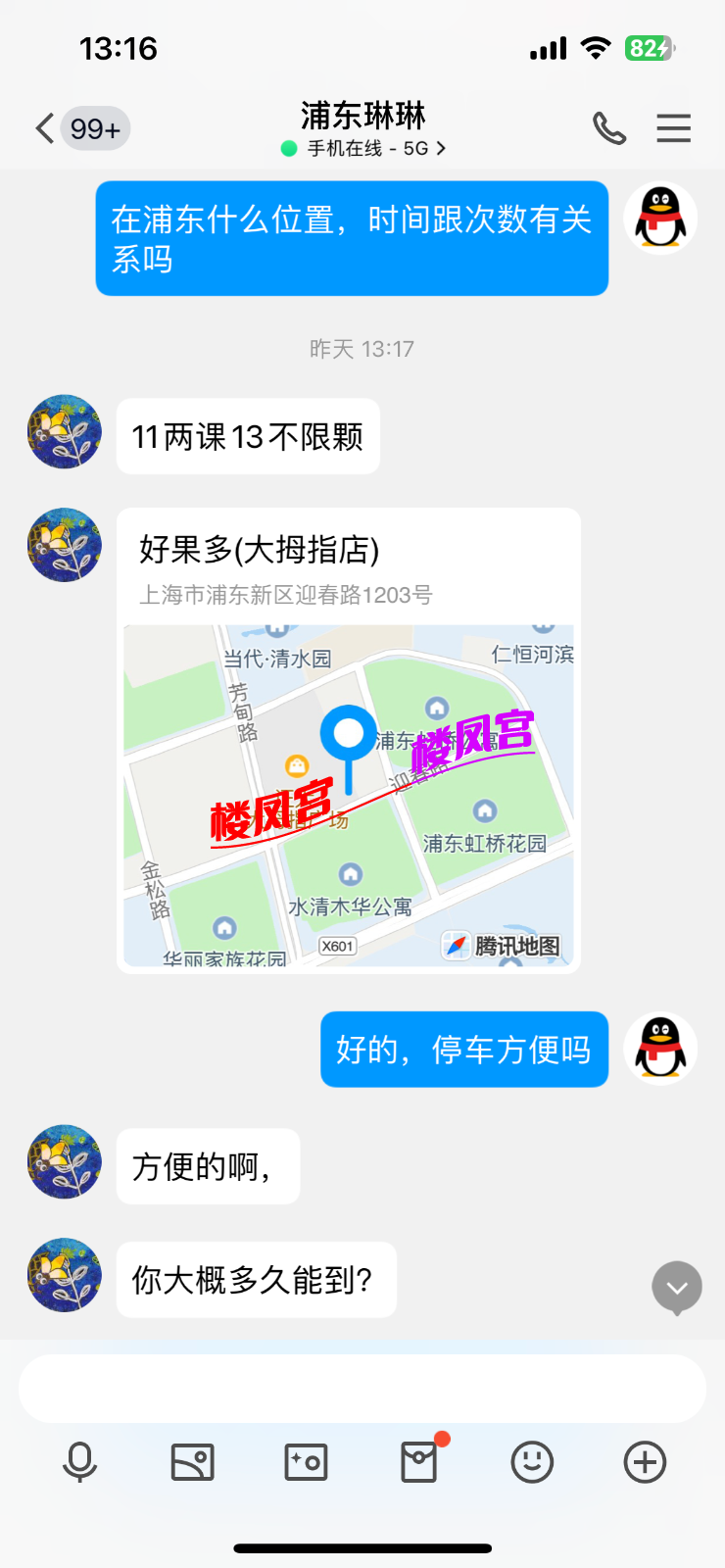Image resolution: width=725 pixels, height=1568 pixels.
Task: Tap the message input field
Action: (362, 1389)
